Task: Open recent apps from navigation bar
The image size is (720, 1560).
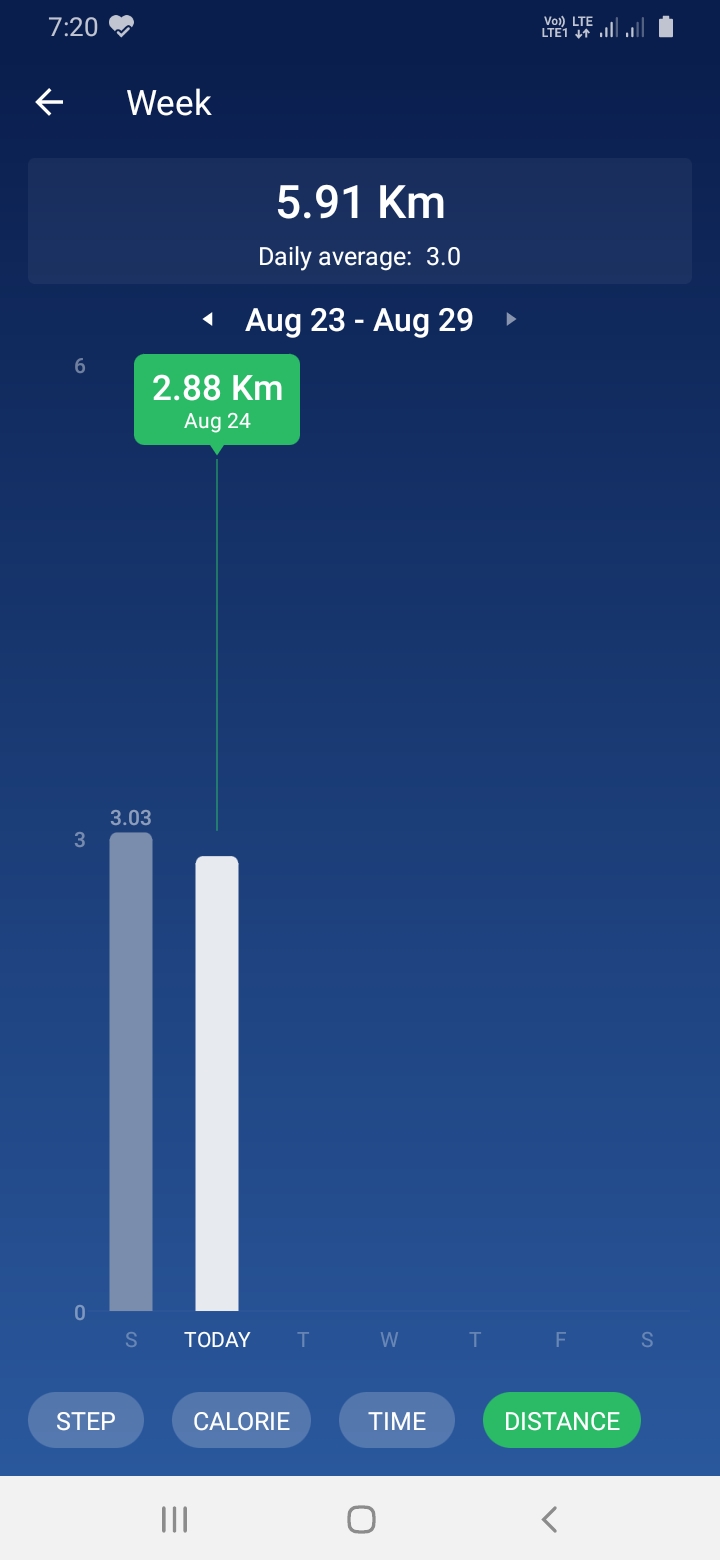Action: pyautogui.click(x=174, y=1519)
